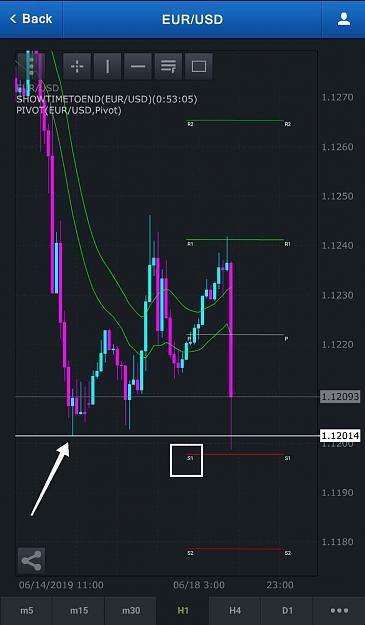This screenshot has width=365, height=625.
Task: Switch to the D1 timeframe
Action: point(287,610)
